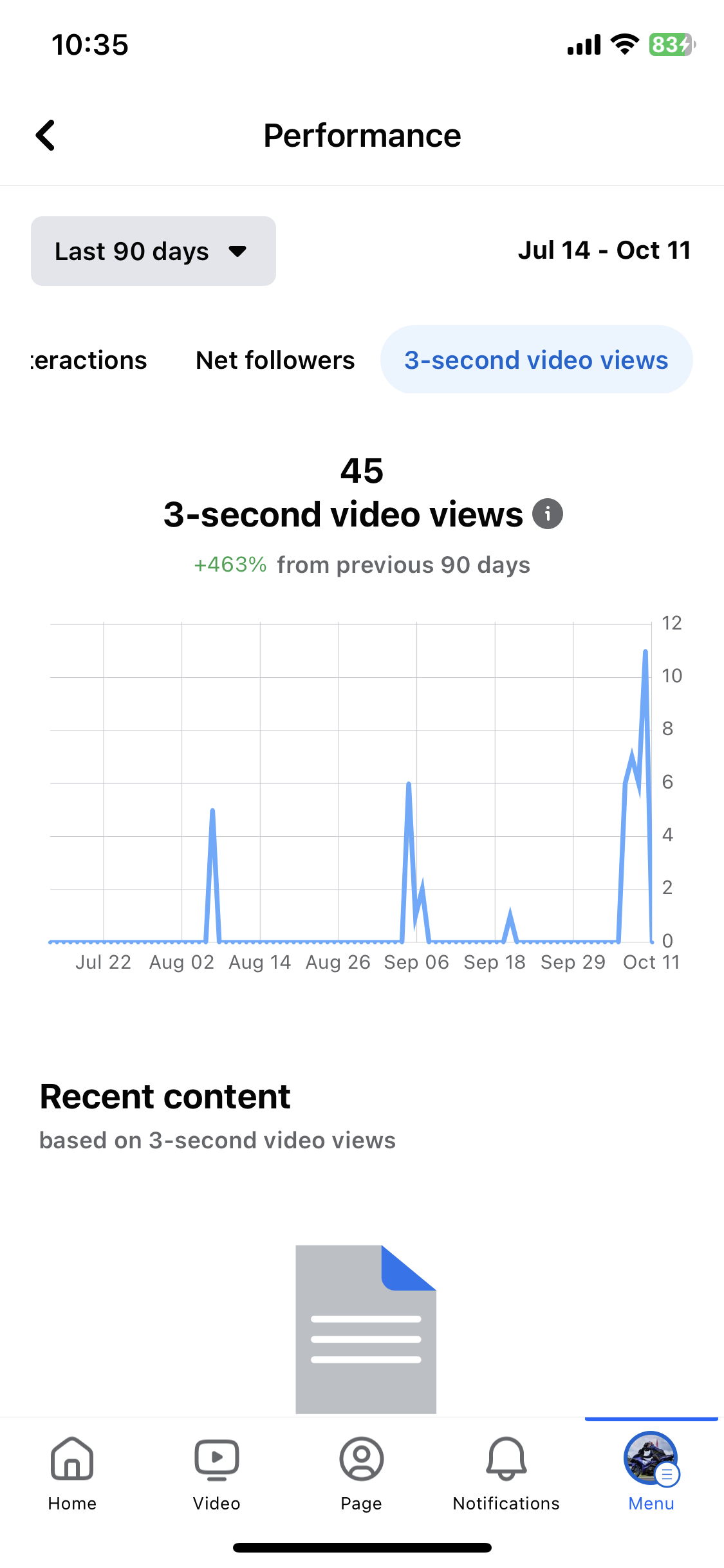Switch to the Net followers metric
This screenshot has width=724, height=1568.
pyautogui.click(x=275, y=360)
